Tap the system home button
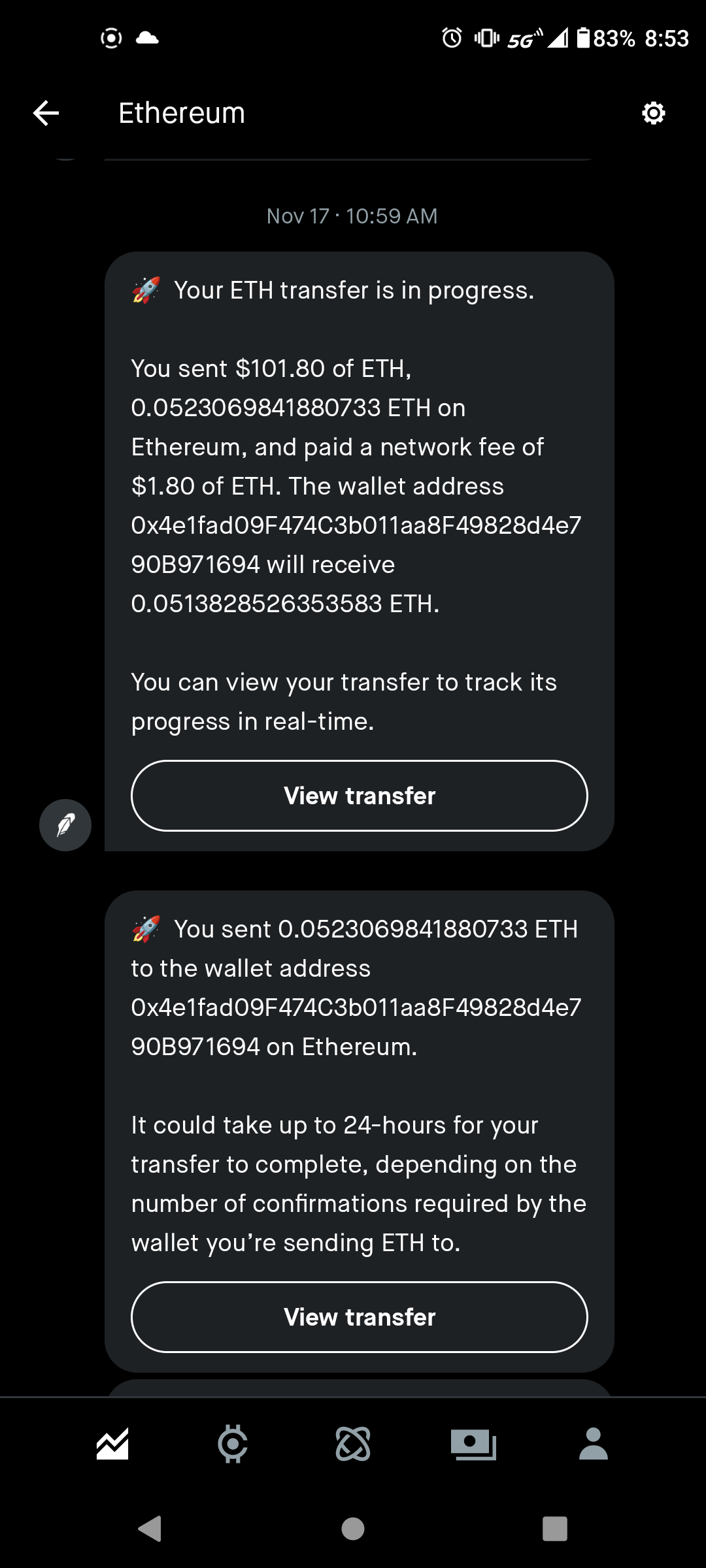Screen dimensions: 706x1568 353,1529
